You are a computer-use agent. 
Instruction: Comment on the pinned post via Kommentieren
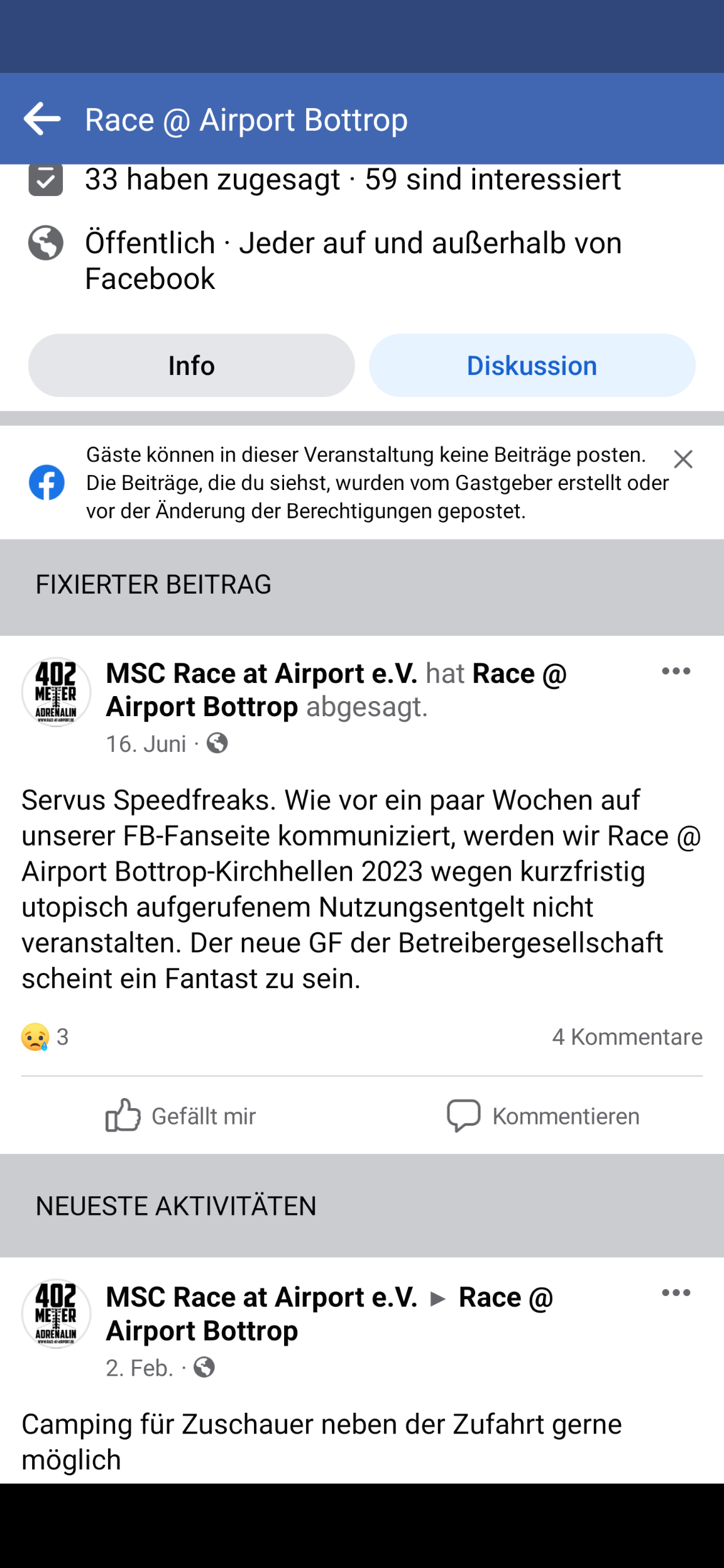543,1116
